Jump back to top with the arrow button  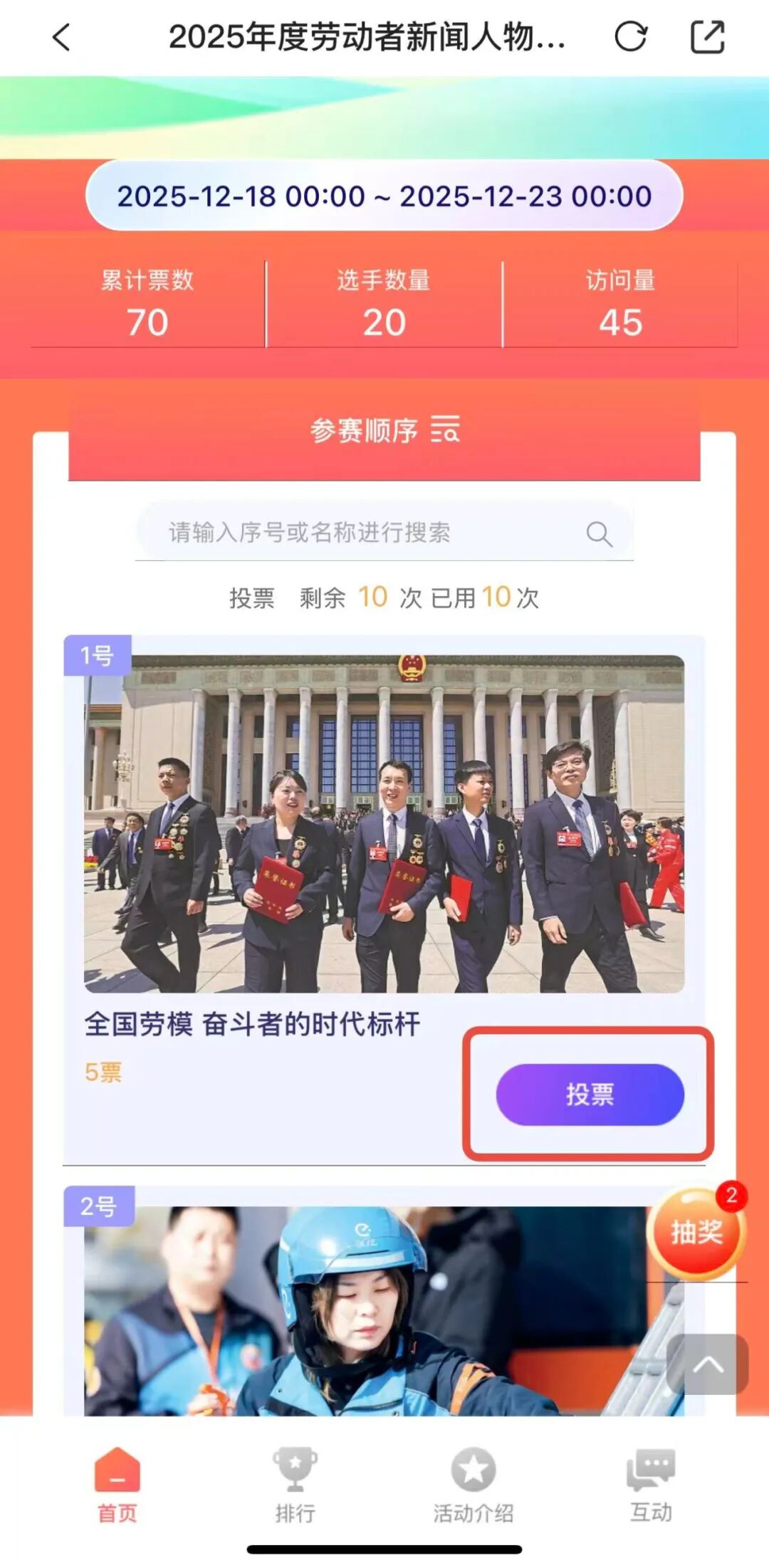click(707, 1364)
